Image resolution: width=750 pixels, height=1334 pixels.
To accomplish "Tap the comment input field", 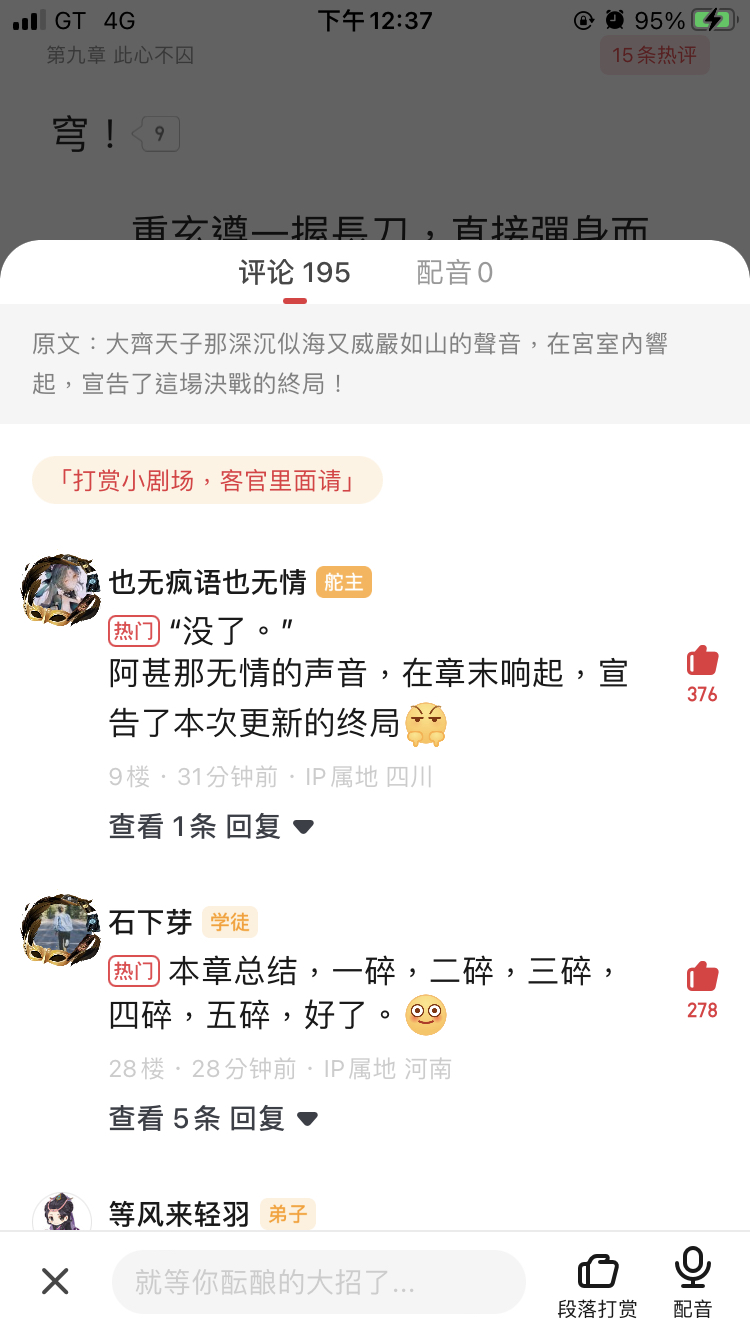I will pos(318,1282).
